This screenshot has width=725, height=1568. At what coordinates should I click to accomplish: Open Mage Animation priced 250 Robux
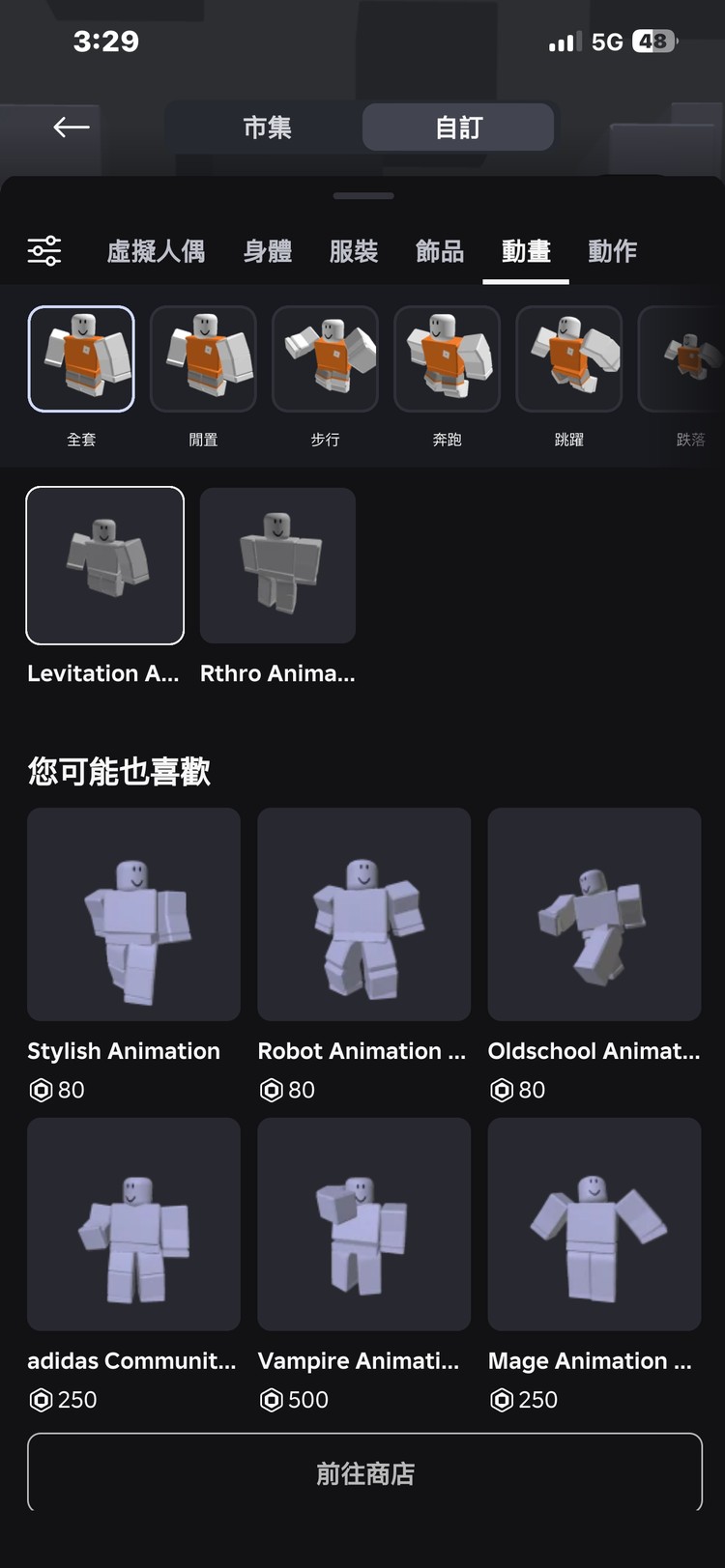[x=594, y=1224]
